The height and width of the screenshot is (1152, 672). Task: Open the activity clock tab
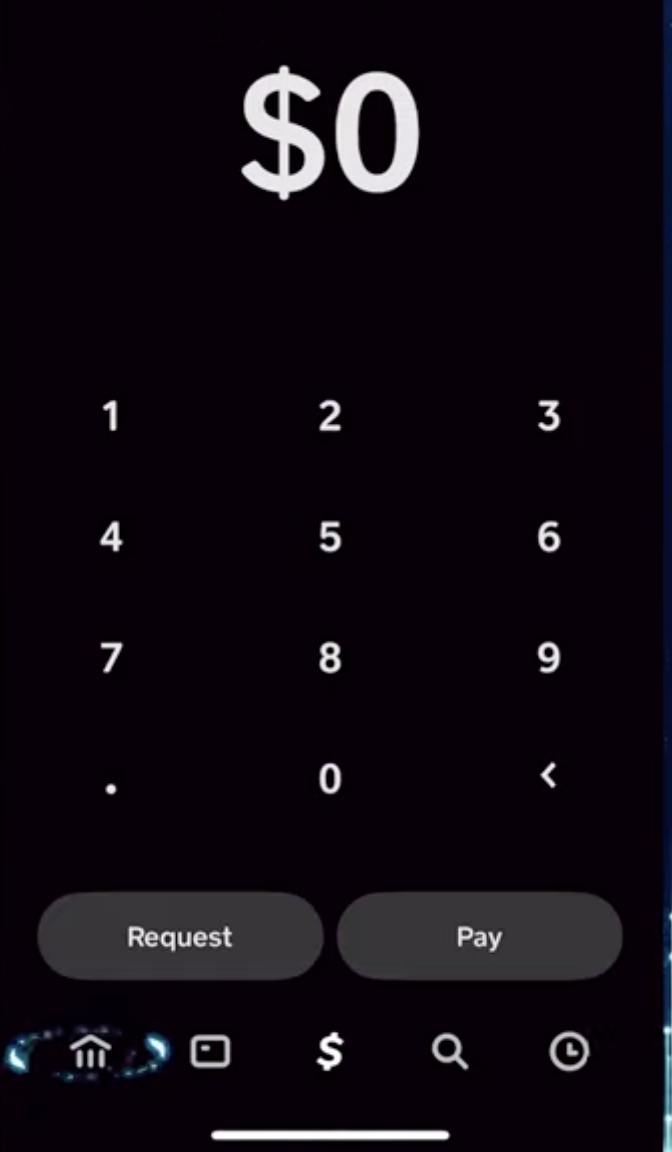pyautogui.click(x=569, y=1052)
